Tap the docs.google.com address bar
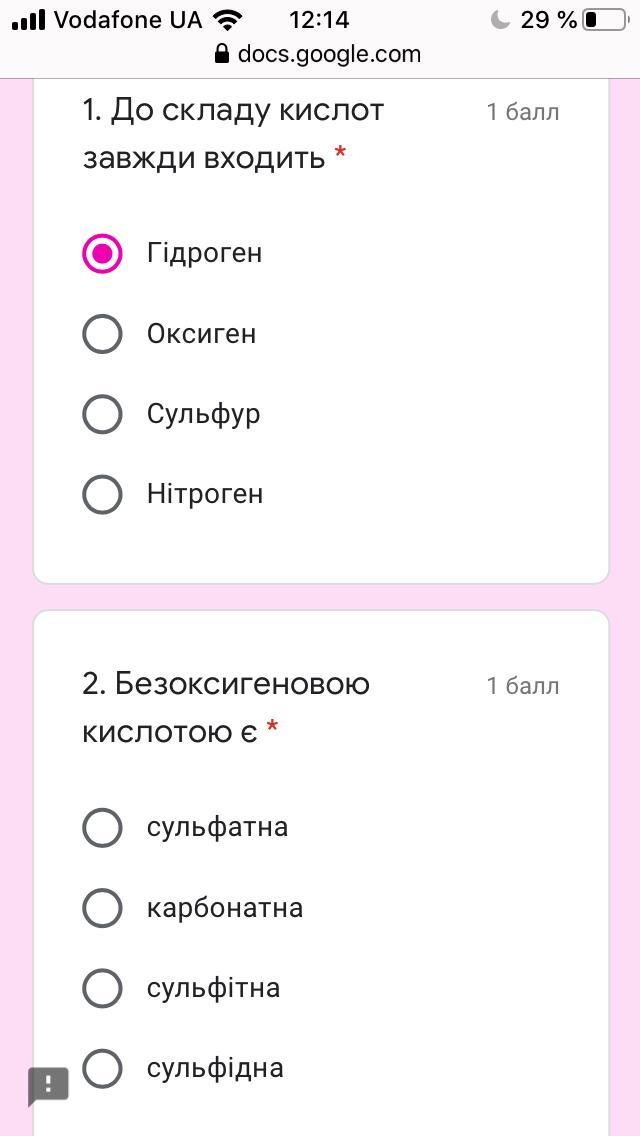Screen dimensions: 640x1136 320,54
